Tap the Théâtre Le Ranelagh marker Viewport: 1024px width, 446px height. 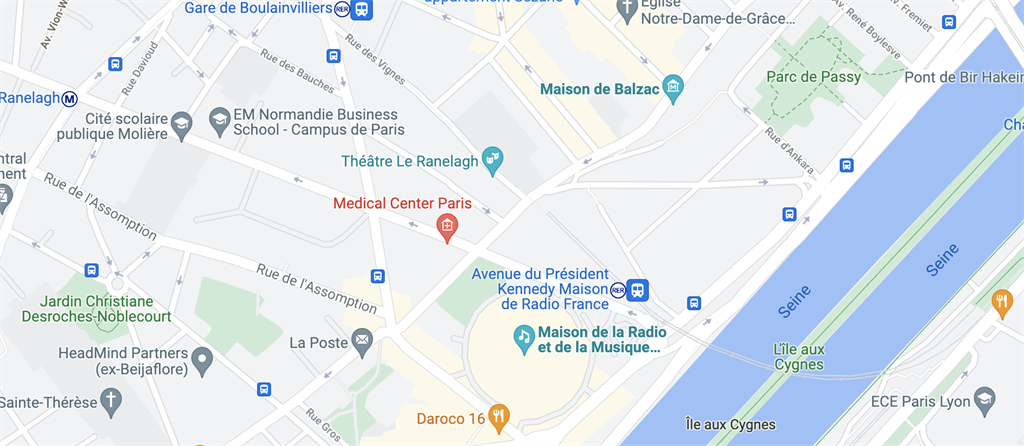click(x=492, y=157)
